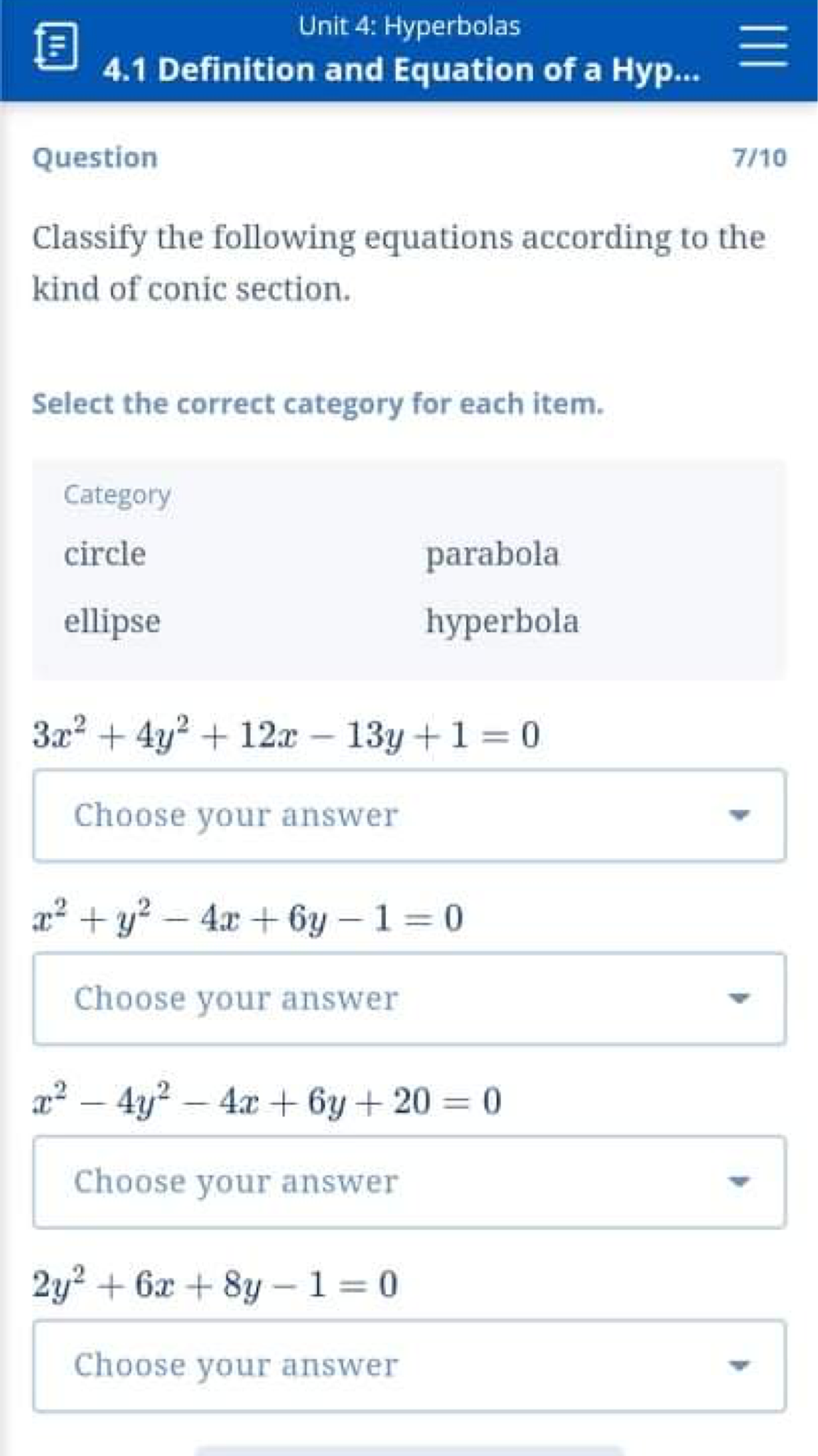Viewport: 818px width, 1456px height.
Task: Select the ellipse category label
Action: pyautogui.click(x=112, y=621)
